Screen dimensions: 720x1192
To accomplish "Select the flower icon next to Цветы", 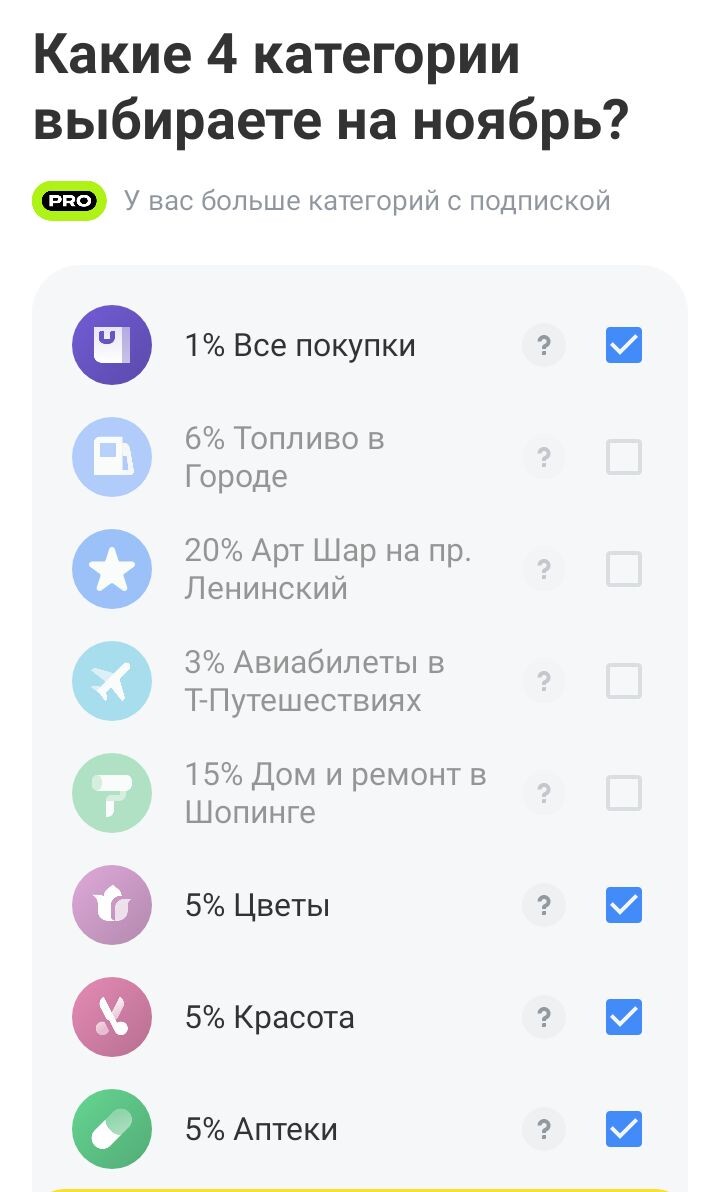I will pyautogui.click(x=112, y=905).
